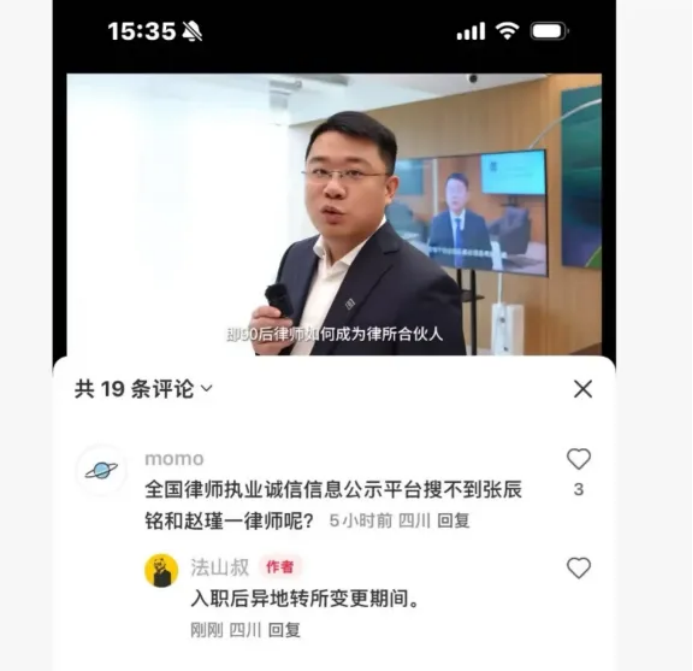Screen dimensions: 693x671
Task: Open momo's profile avatar
Action: click(101, 470)
